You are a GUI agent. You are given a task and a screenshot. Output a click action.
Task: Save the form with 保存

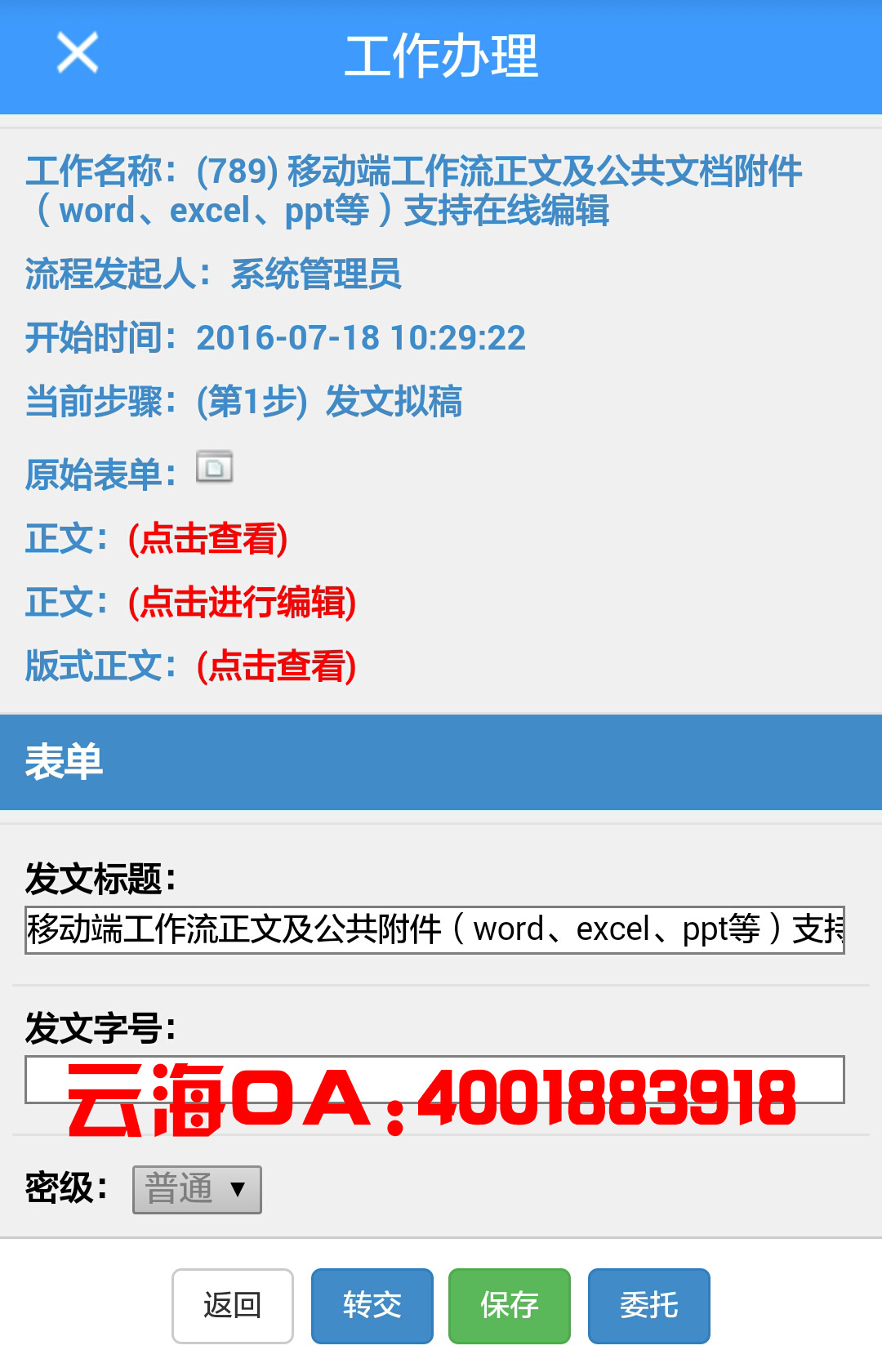510,1305
